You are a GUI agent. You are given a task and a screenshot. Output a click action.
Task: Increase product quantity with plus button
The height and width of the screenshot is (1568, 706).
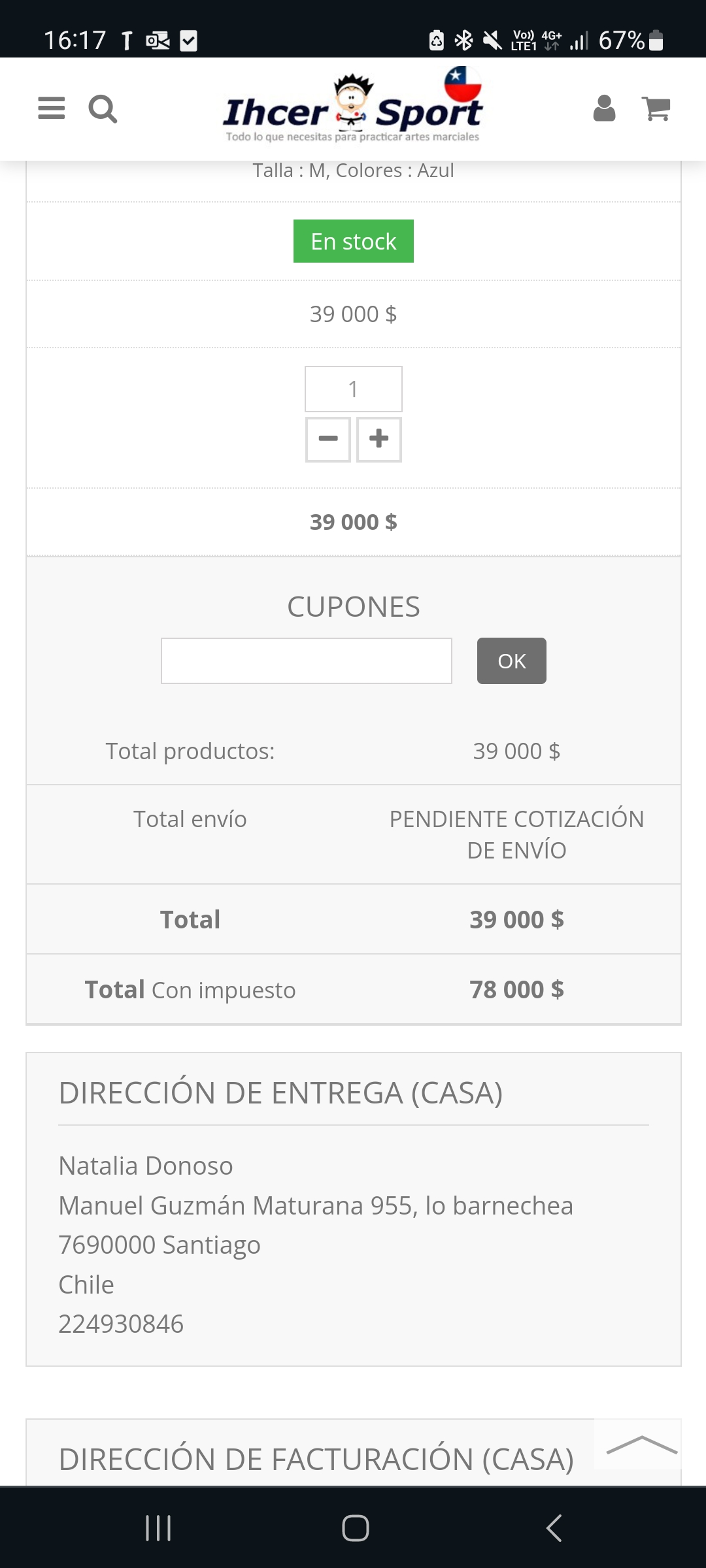coord(379,439)
